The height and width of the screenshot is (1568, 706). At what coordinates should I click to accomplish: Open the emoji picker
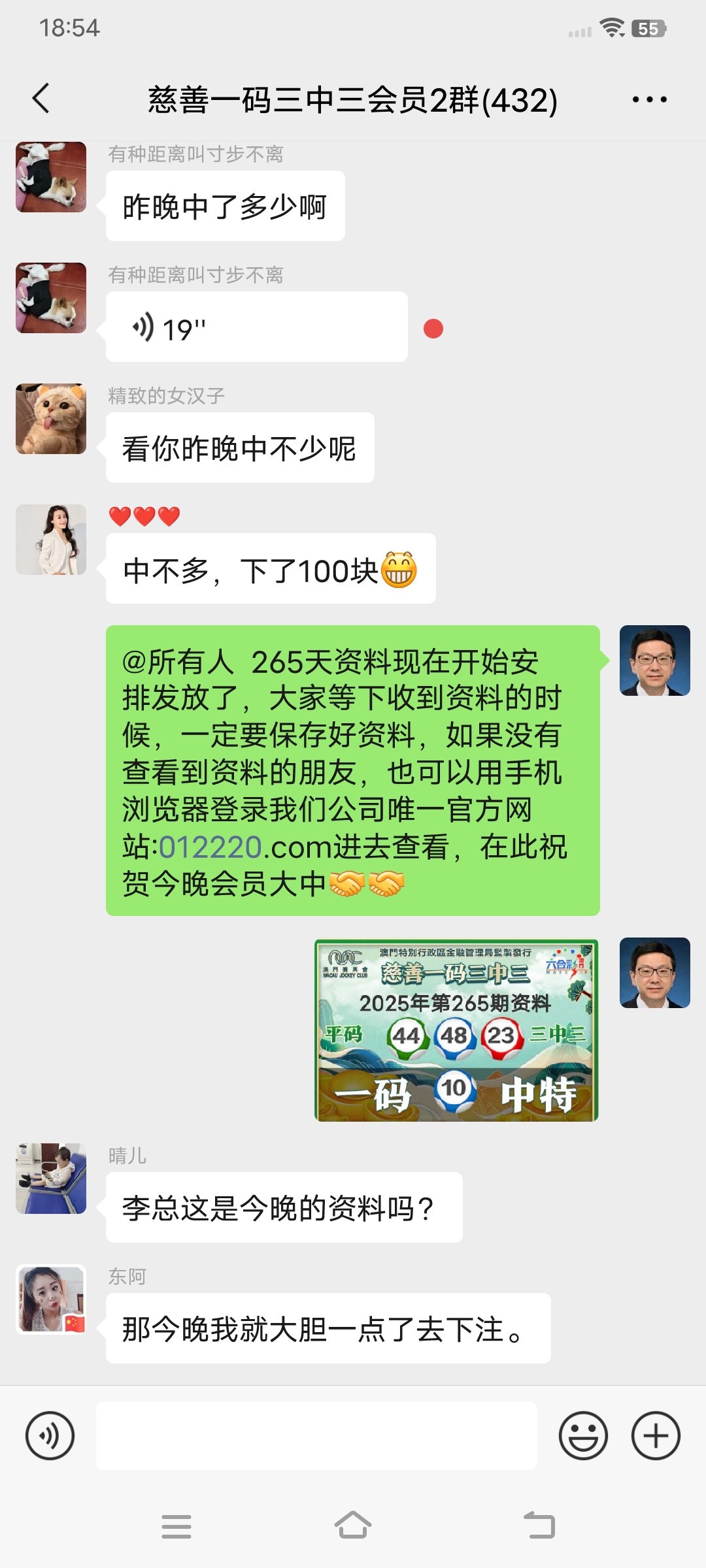pos(583,1435)
